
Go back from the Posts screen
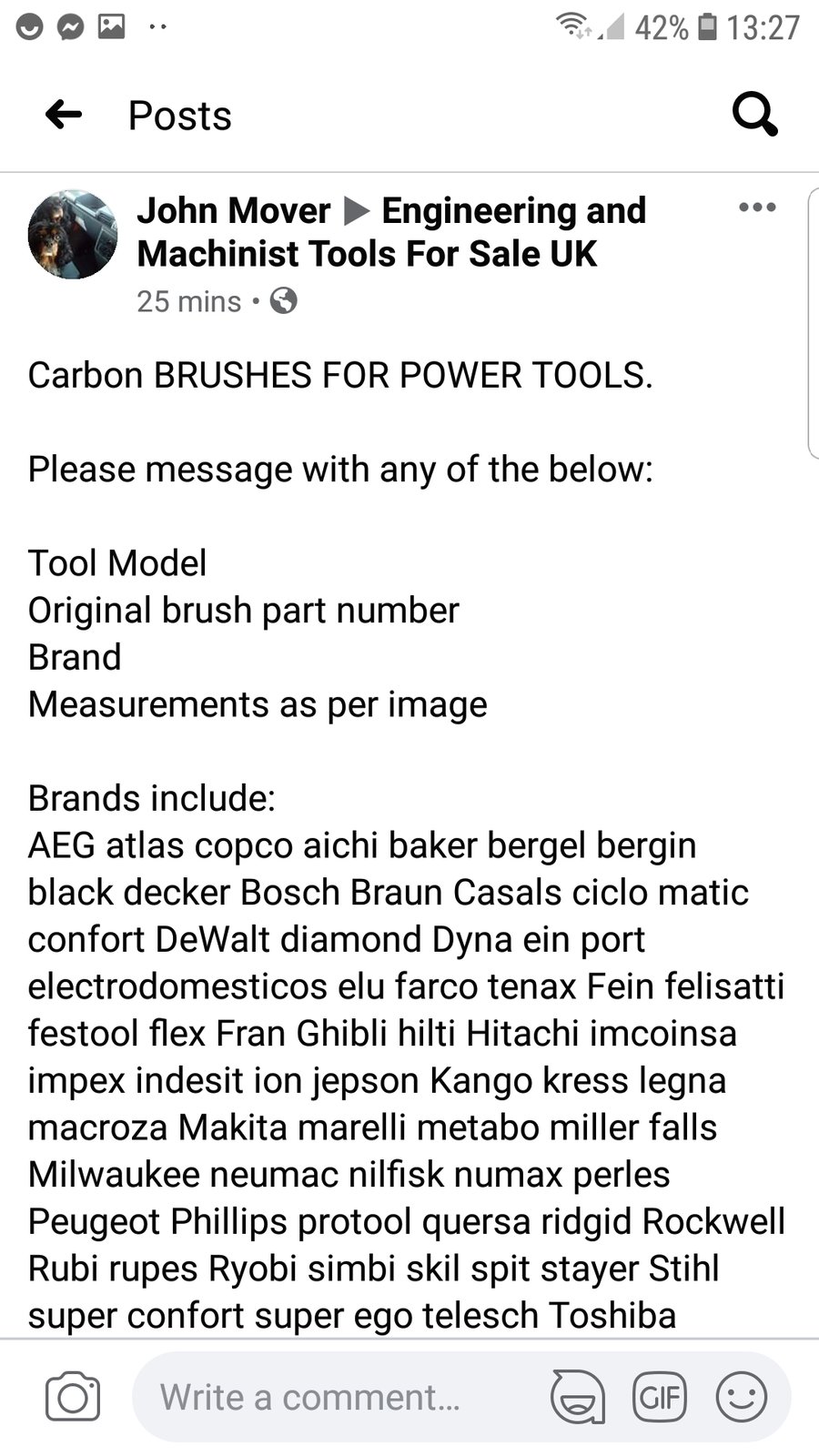coord(64,115)
